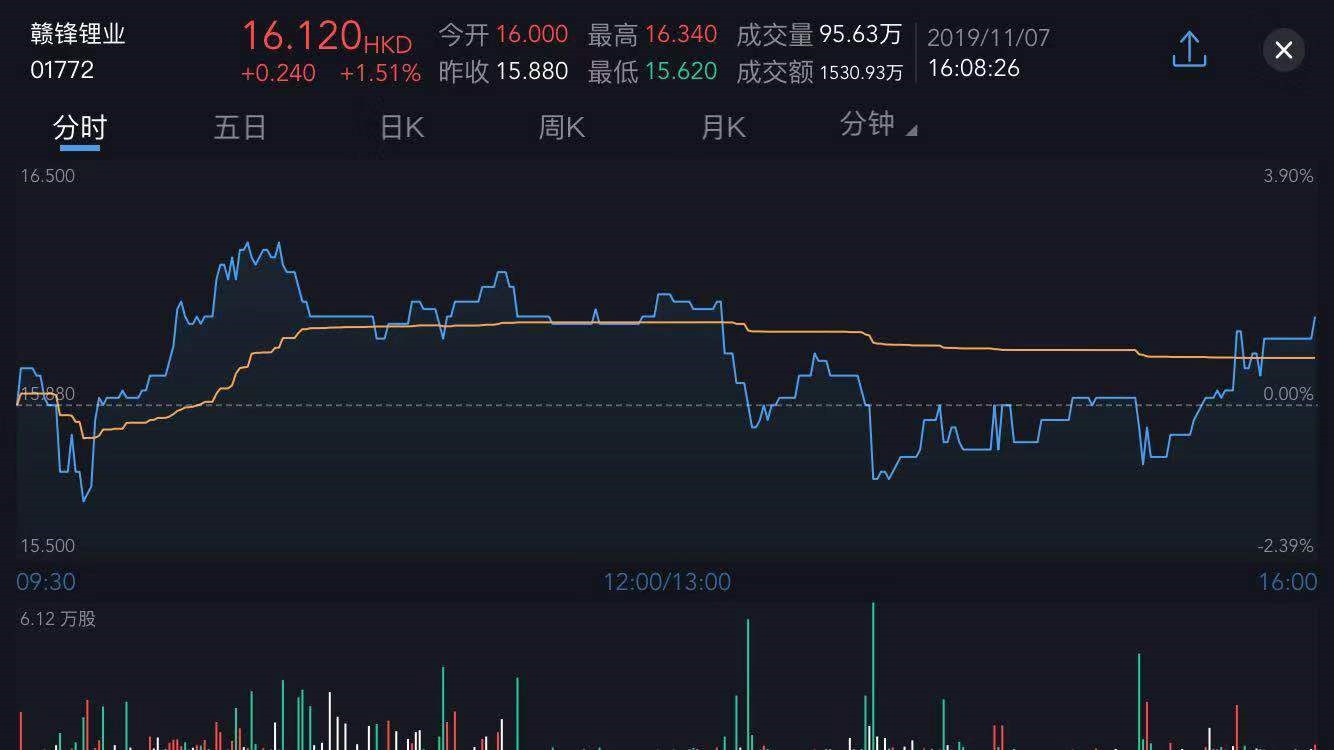The image size is (1334, 750).
Task: Show the 月K monthly candlestick chart
Action: [723, 128]
